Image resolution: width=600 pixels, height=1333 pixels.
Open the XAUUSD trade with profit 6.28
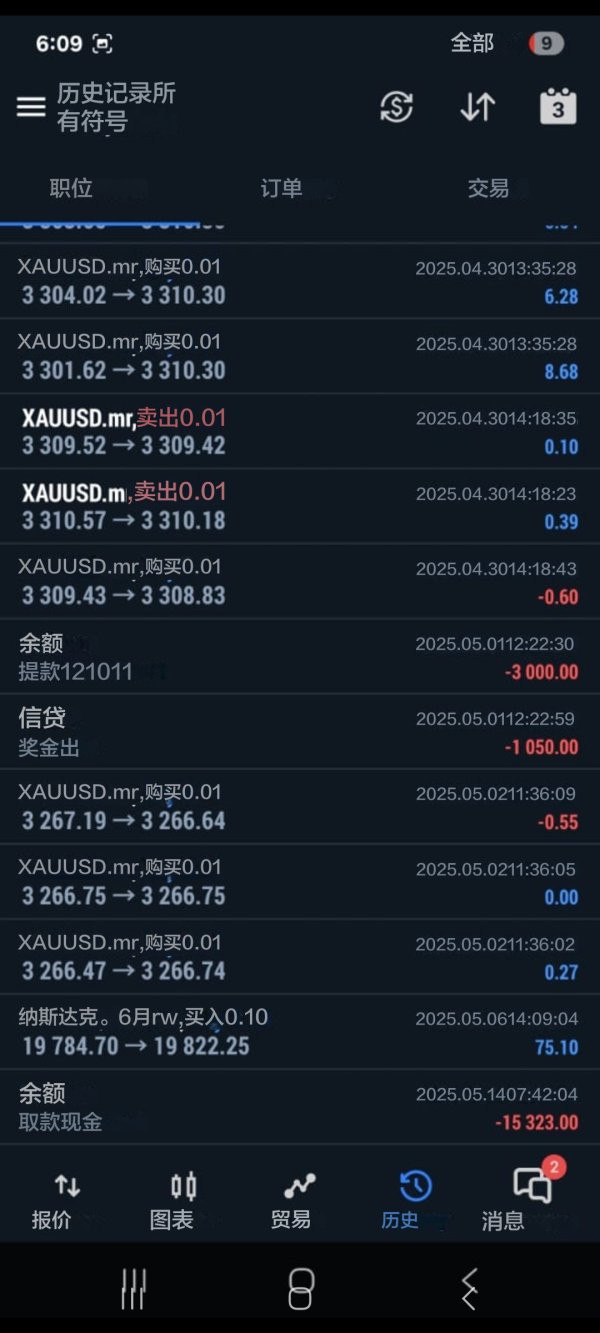[300, 282]
